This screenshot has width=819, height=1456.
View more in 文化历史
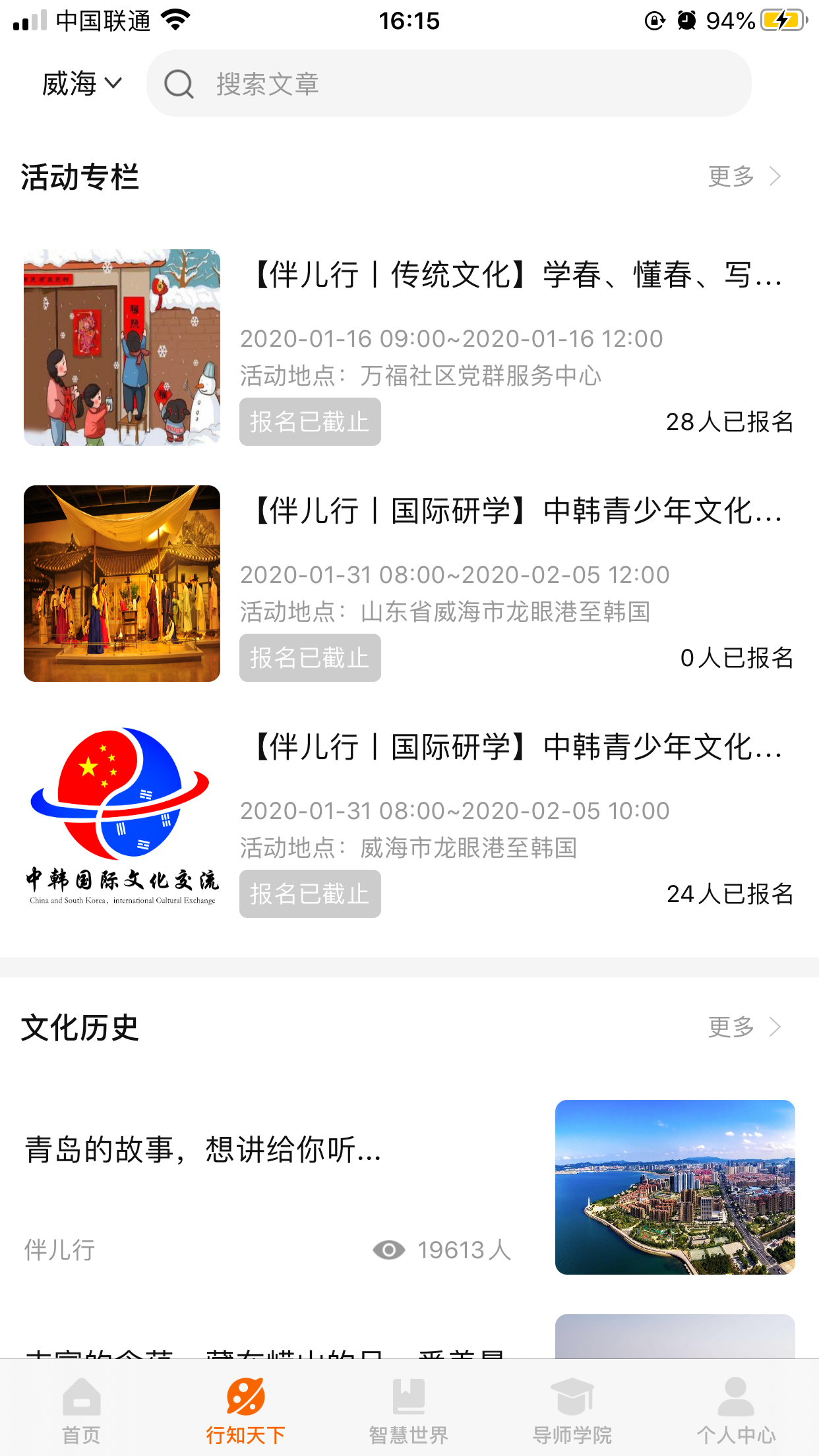pyautogui.click(x=744, y=1027)
